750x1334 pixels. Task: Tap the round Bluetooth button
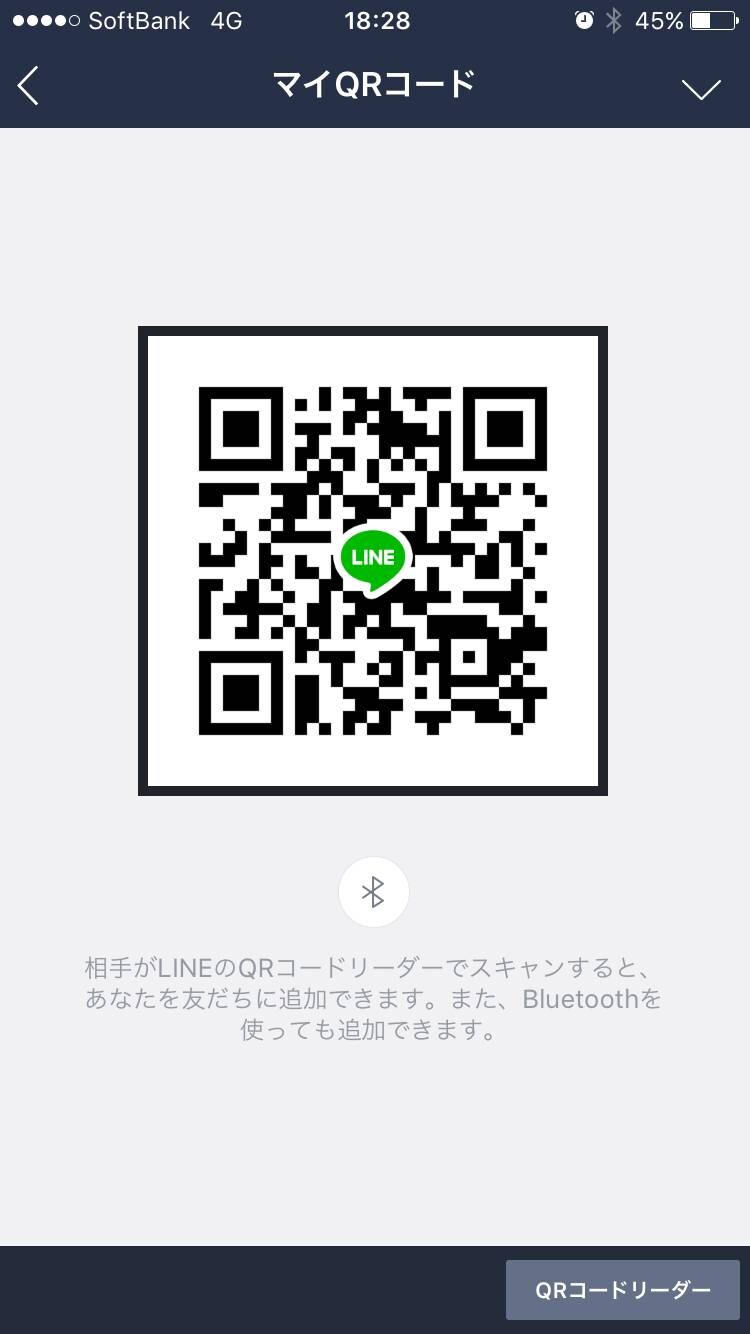[x=373, y=892]
